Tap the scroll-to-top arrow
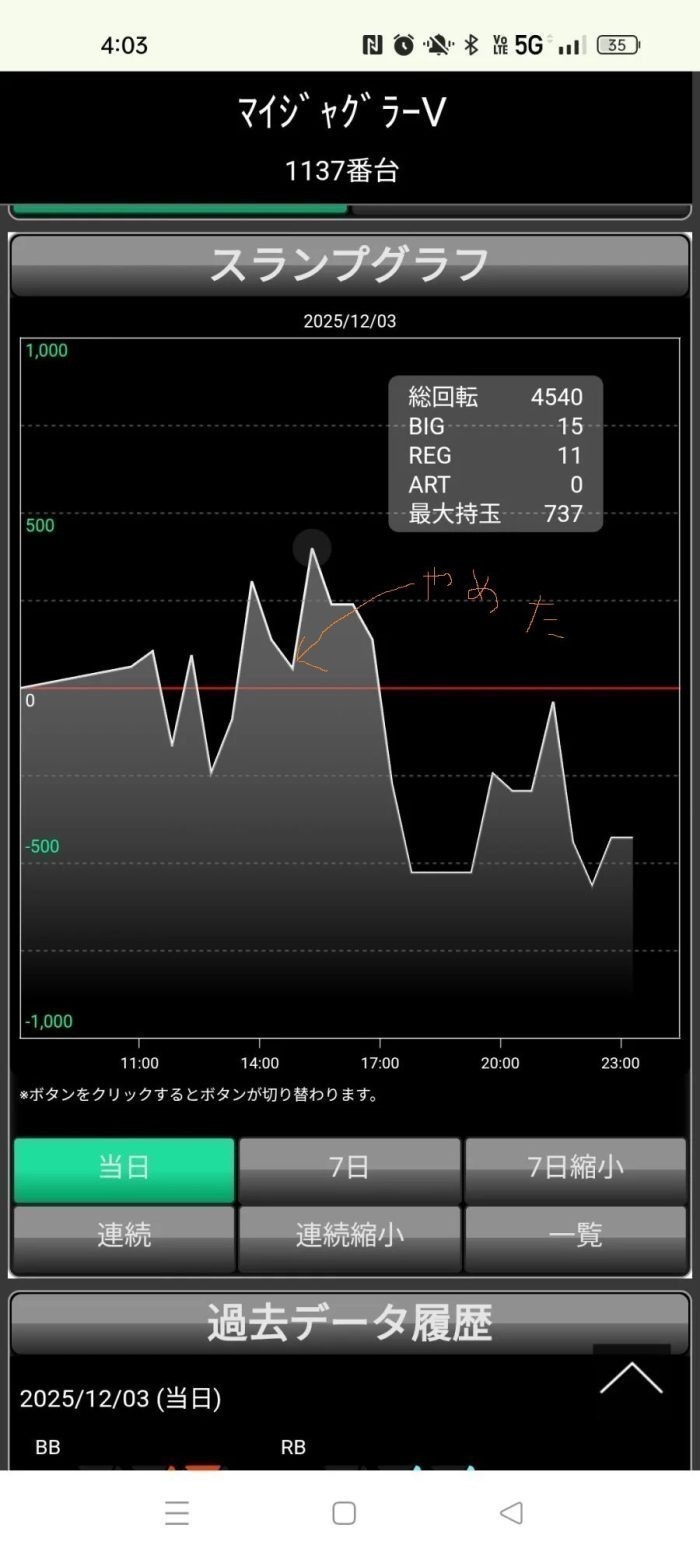The width and height of the screenshot is (700, 1556). click(631, 1379)
